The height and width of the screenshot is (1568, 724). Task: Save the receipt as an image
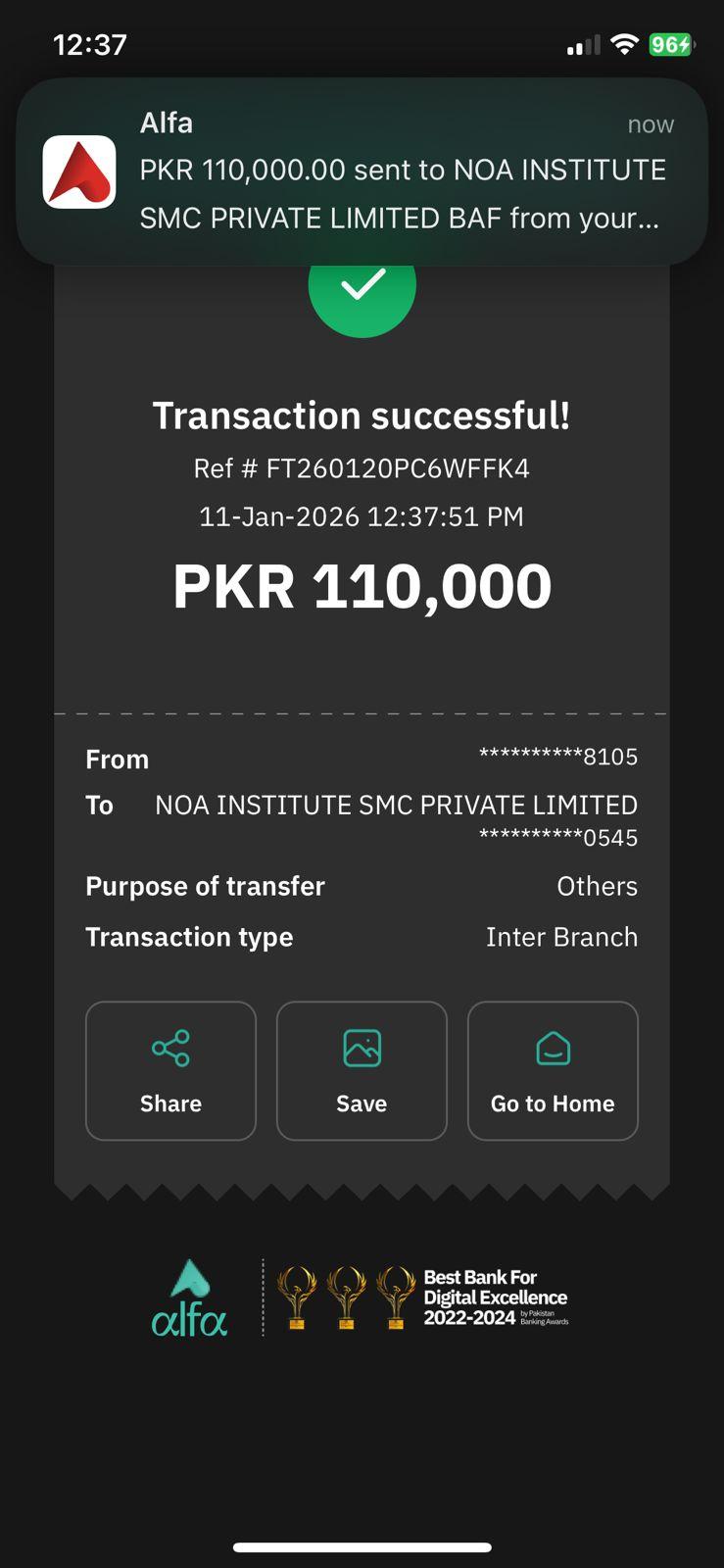(x=362, y=1070)
